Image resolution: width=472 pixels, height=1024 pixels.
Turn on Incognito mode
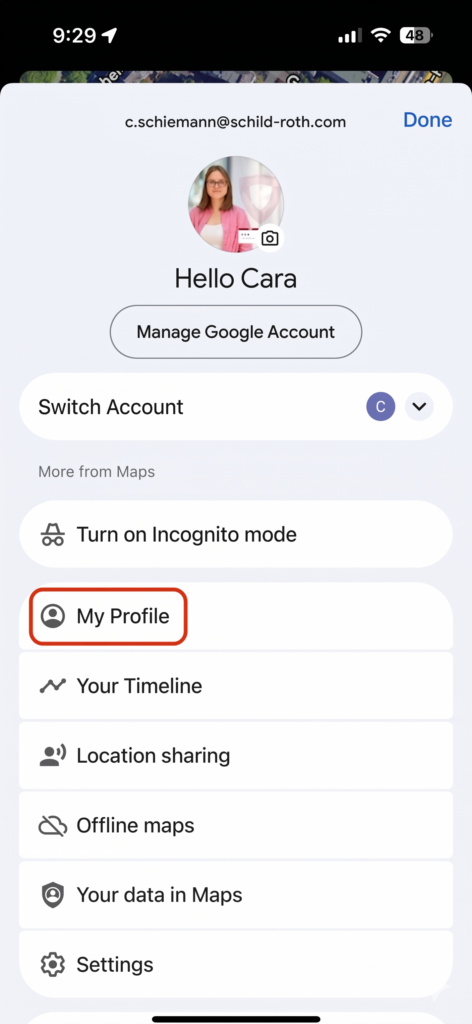236,535
